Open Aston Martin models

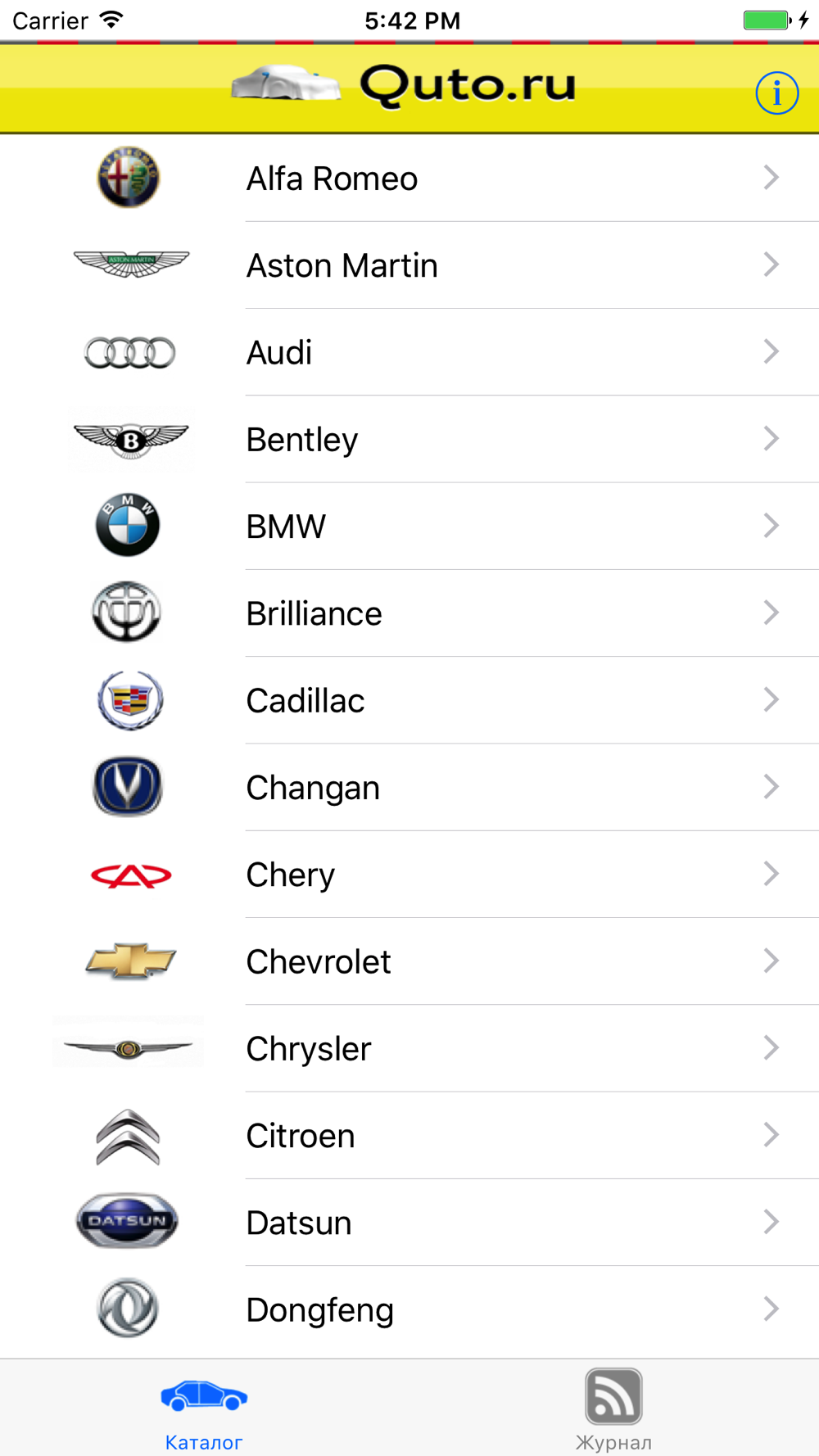409,265
